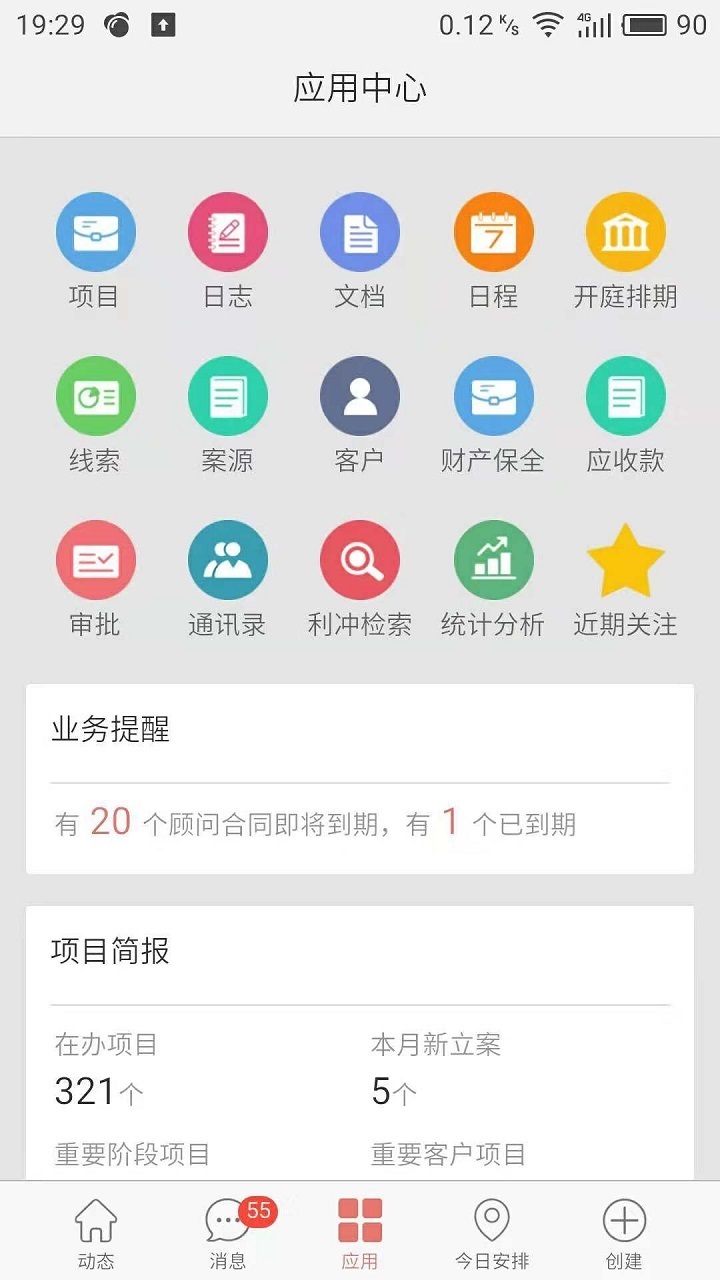Image resolution: width=720 pixels, height=1280 pixels.
Task: Select the 应收款 receivables icon
Action: [x=625, y=395]
